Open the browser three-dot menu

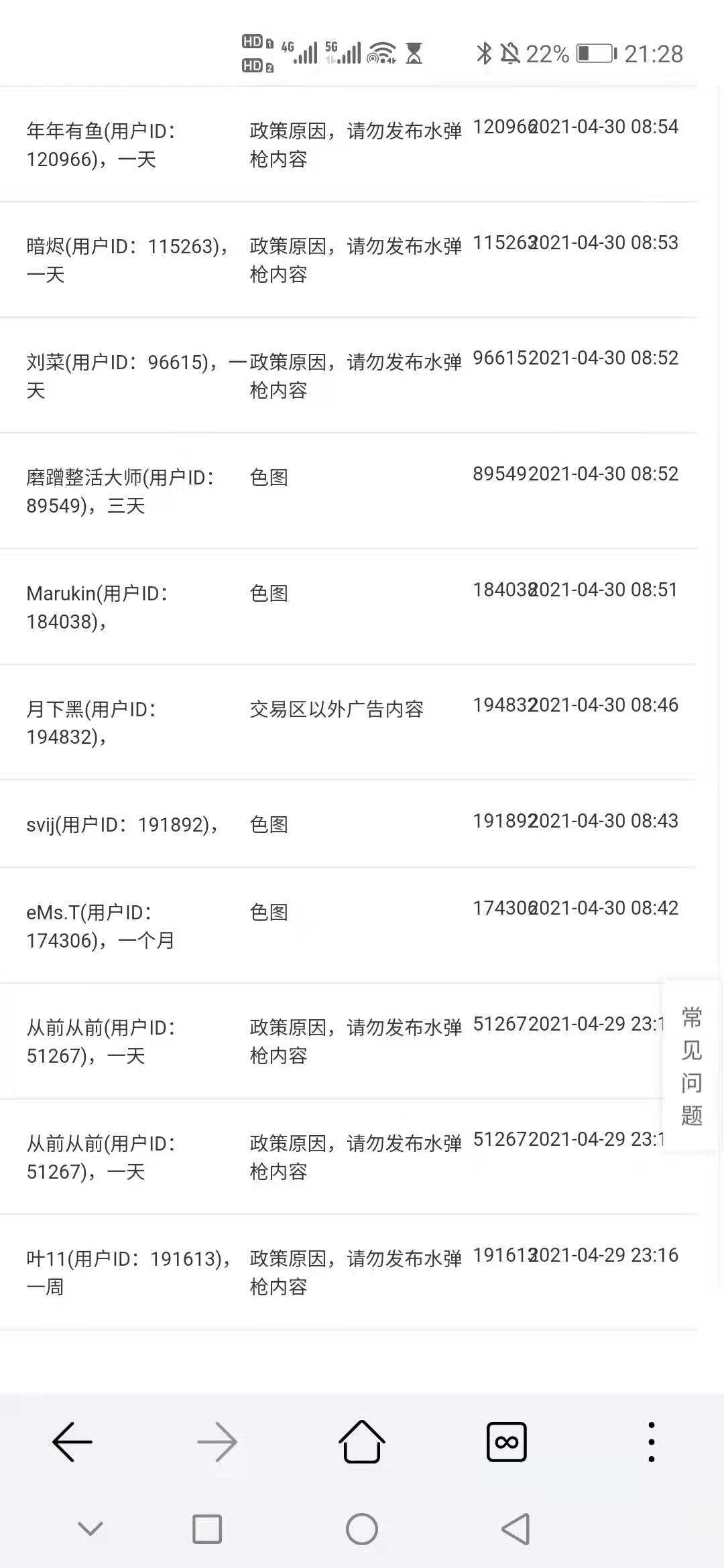(x=652, y=1441)
